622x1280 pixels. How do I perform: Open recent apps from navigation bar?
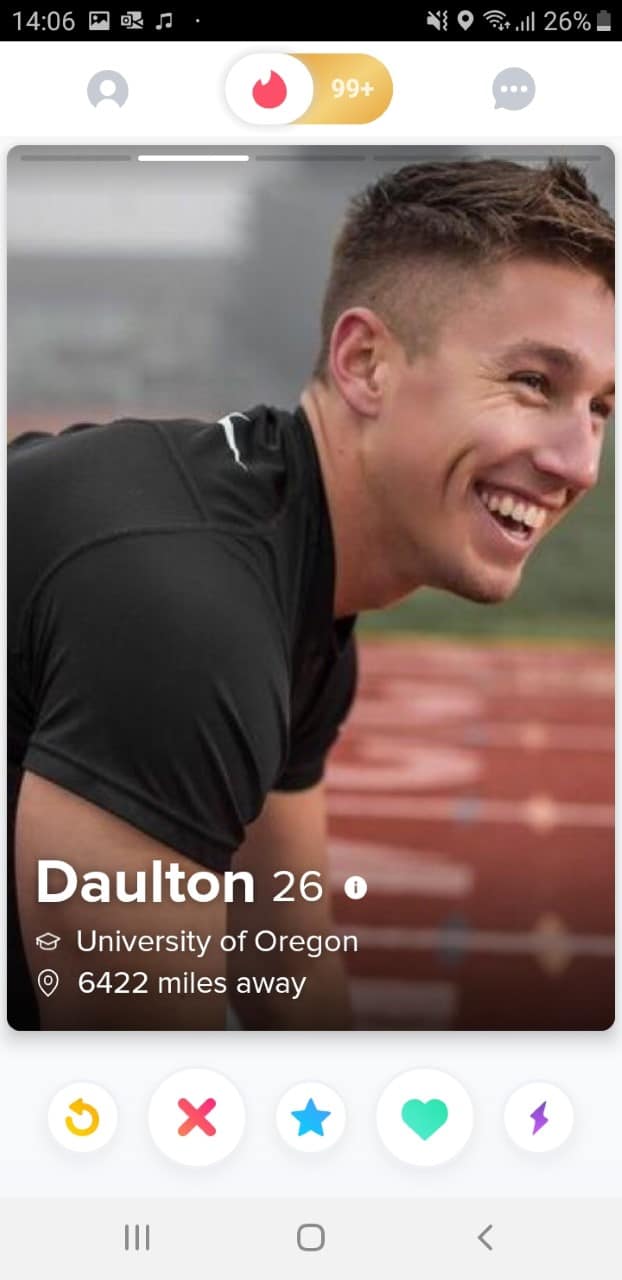[137, 1238]
